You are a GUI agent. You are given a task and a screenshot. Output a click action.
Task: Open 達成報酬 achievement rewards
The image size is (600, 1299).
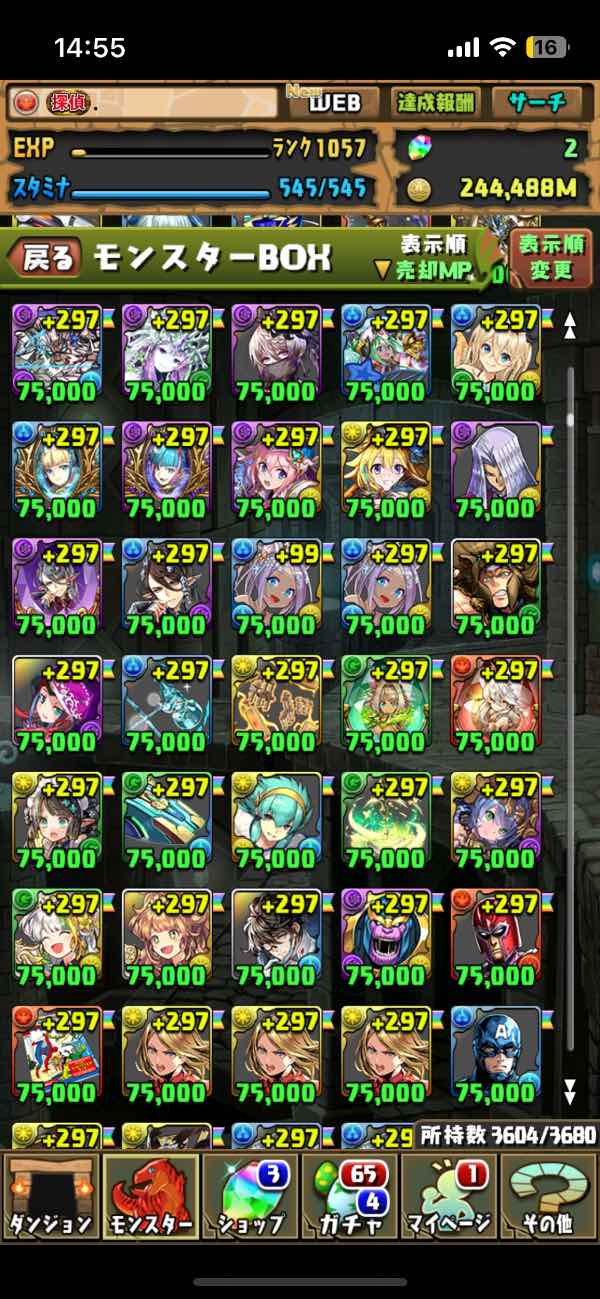click(x=437, y=102)
